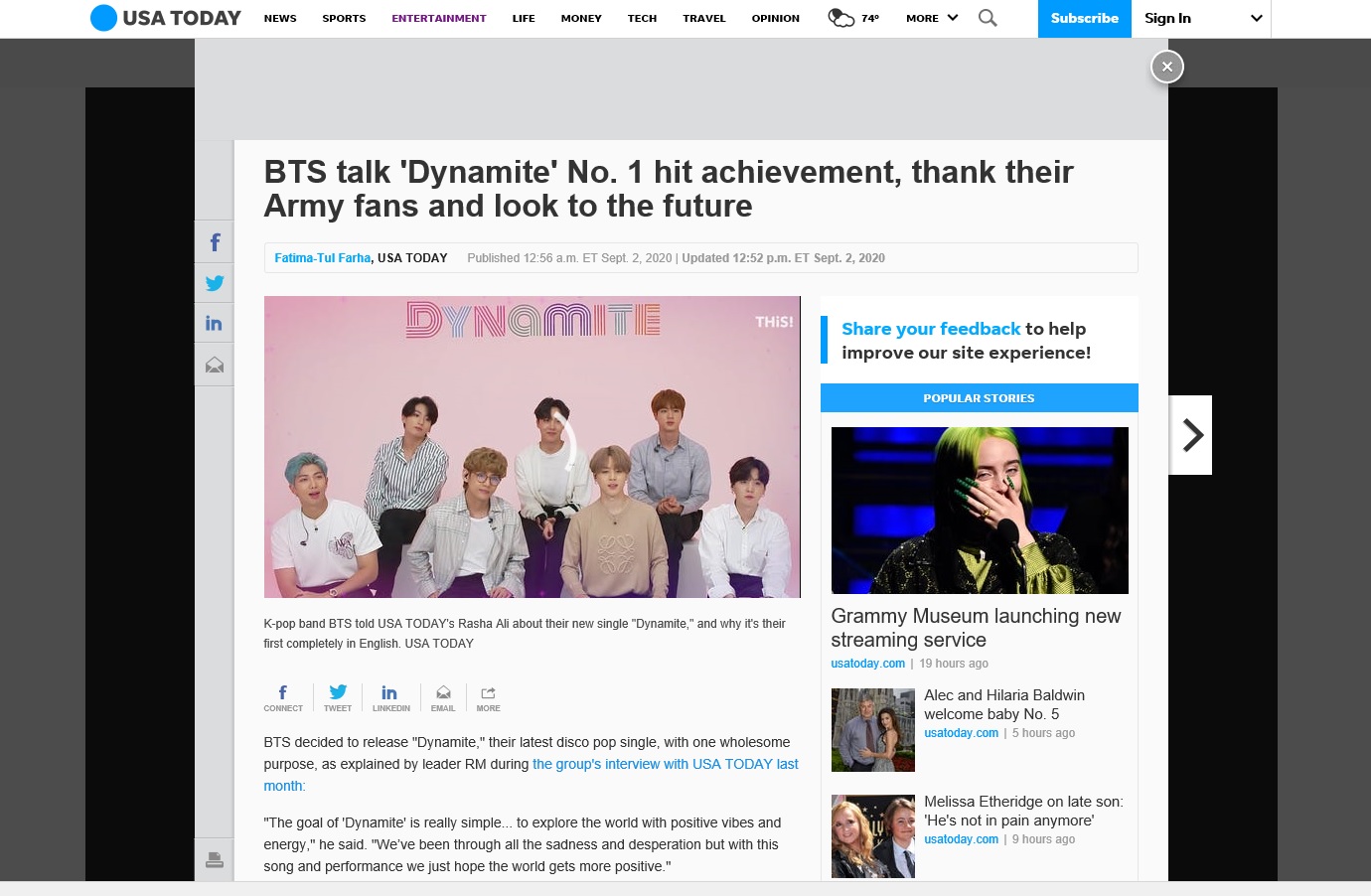The image size is (1371, 896).
Task: Open the Share your feedback link
Action: pos(930,329)
